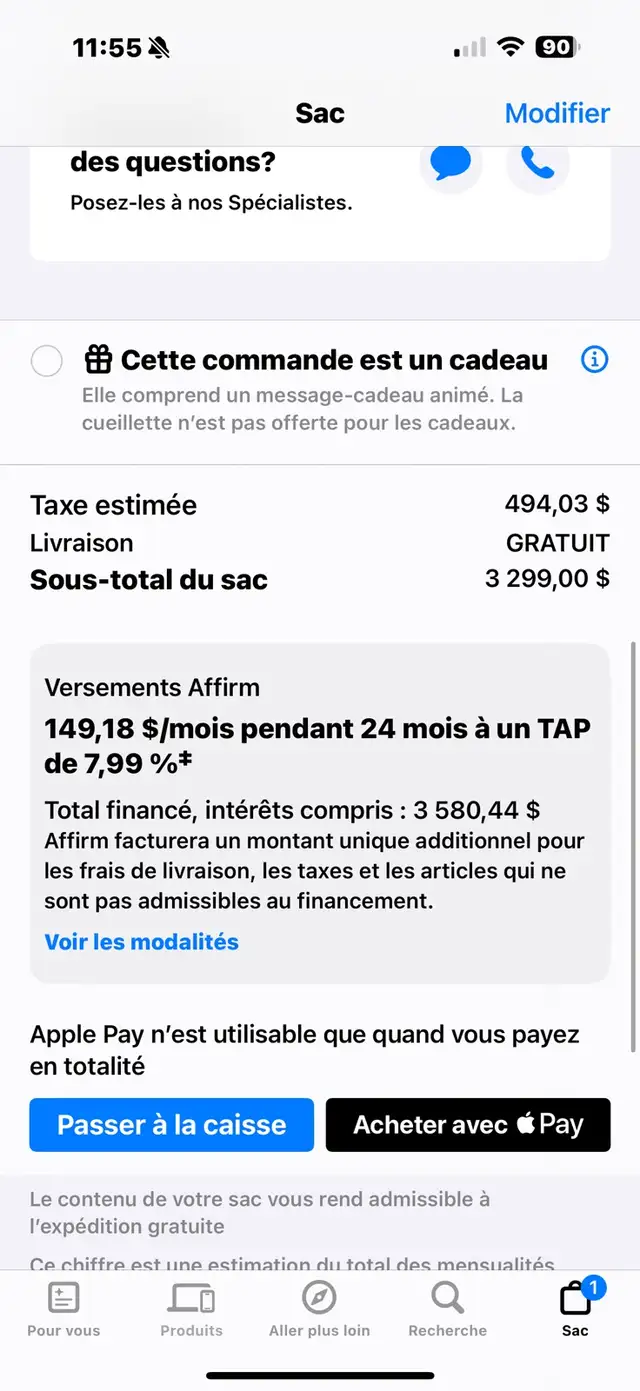Tap Modifier to edit the bag
The width and height of the screenshot is (640, 1391).
coord(557,113)
